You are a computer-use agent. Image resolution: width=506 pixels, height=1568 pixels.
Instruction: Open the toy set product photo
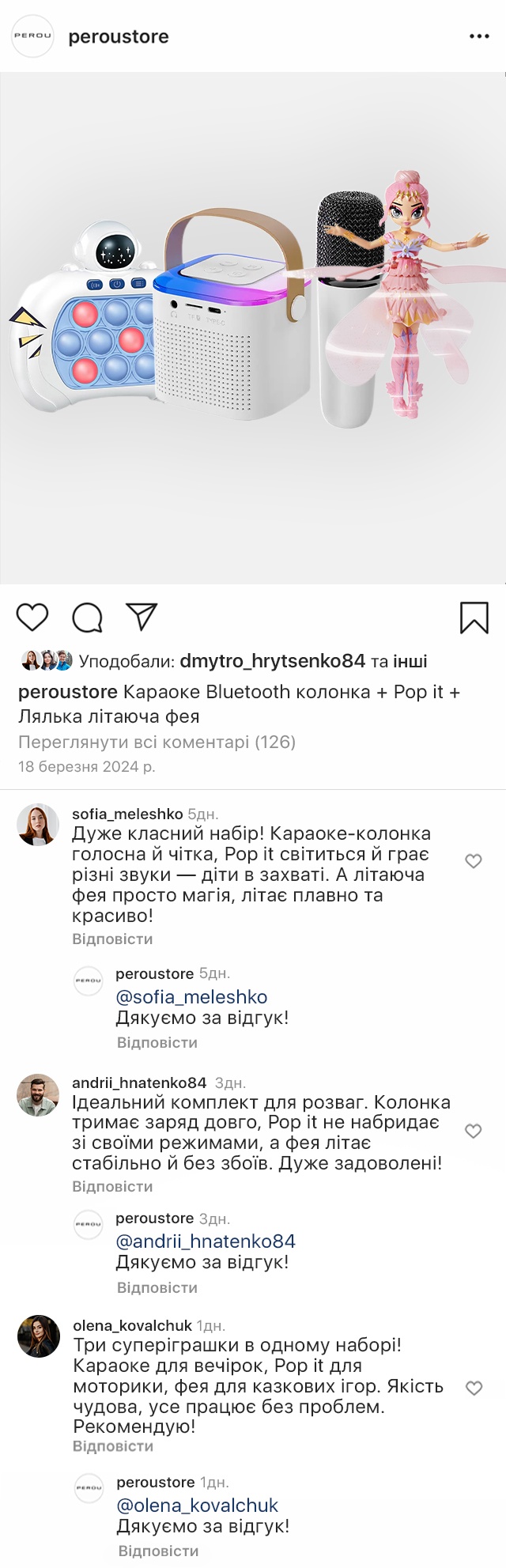coord(253,328)
